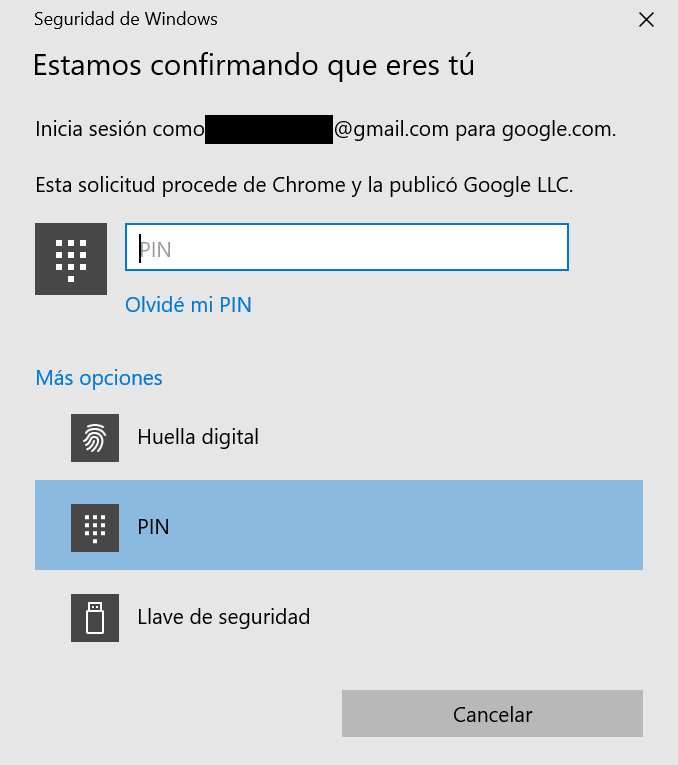678x765 pixels.
Task: Select Llave de seguridad option
Action: (223, 617)
